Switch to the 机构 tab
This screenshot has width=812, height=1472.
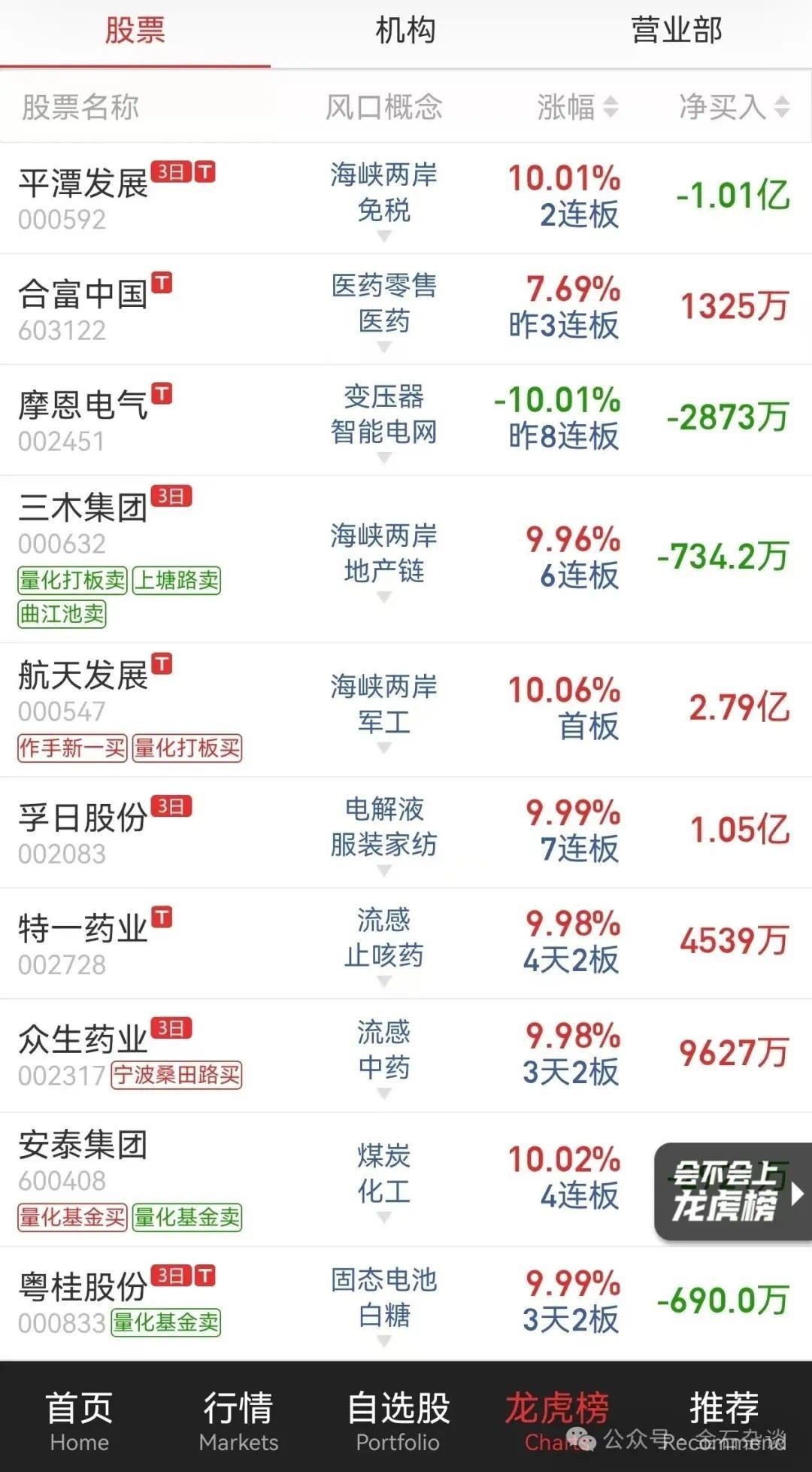pos(405,31)
